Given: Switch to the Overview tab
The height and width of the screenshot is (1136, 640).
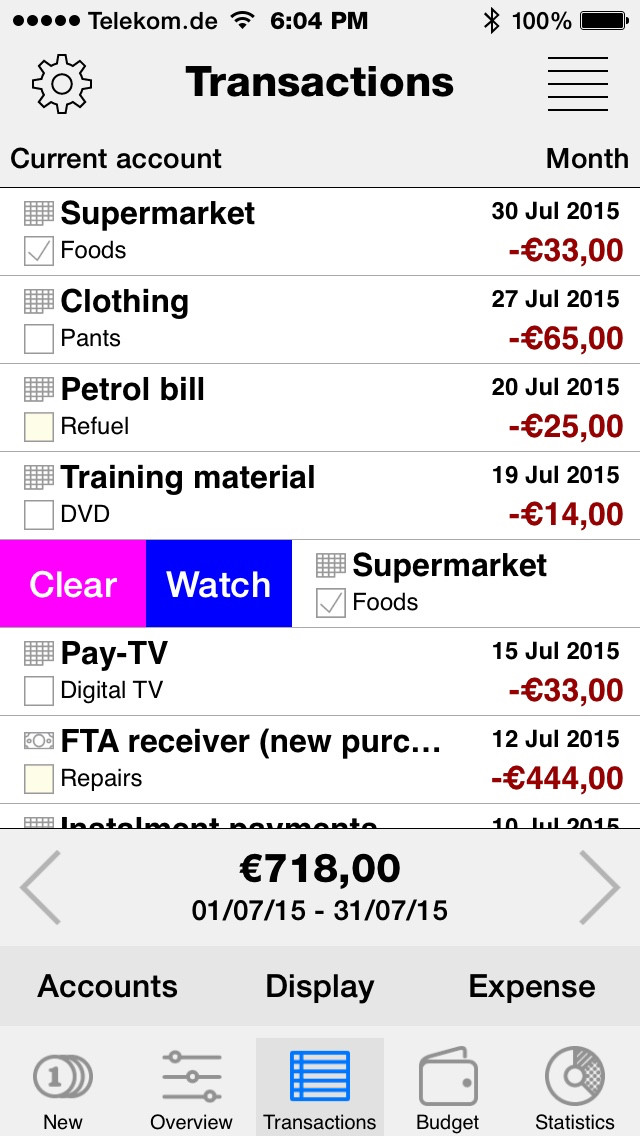Looking at the screenshot, I should coord(191,1087).
